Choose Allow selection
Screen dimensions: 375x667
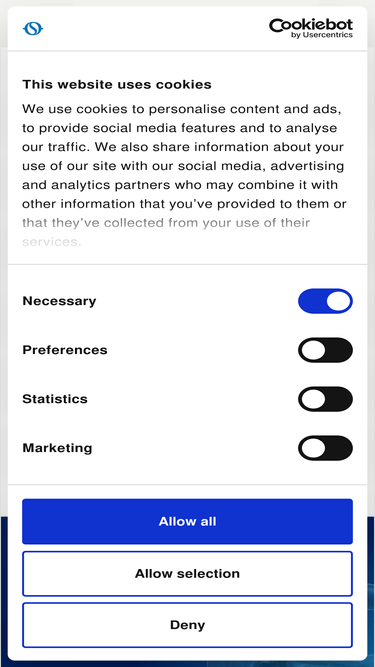tap(187, 573)
